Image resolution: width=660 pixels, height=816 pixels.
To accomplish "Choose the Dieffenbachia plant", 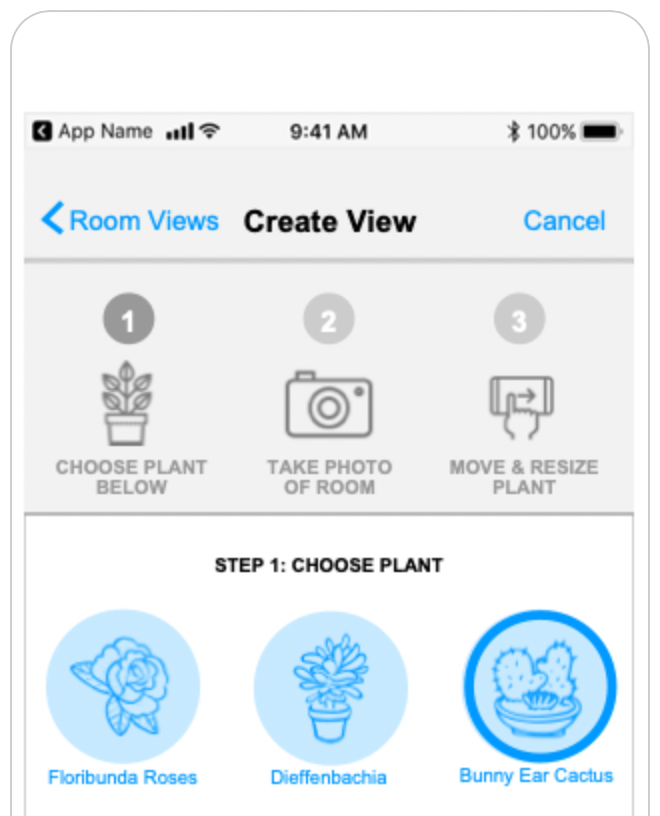I will click(x=330, y=687).
